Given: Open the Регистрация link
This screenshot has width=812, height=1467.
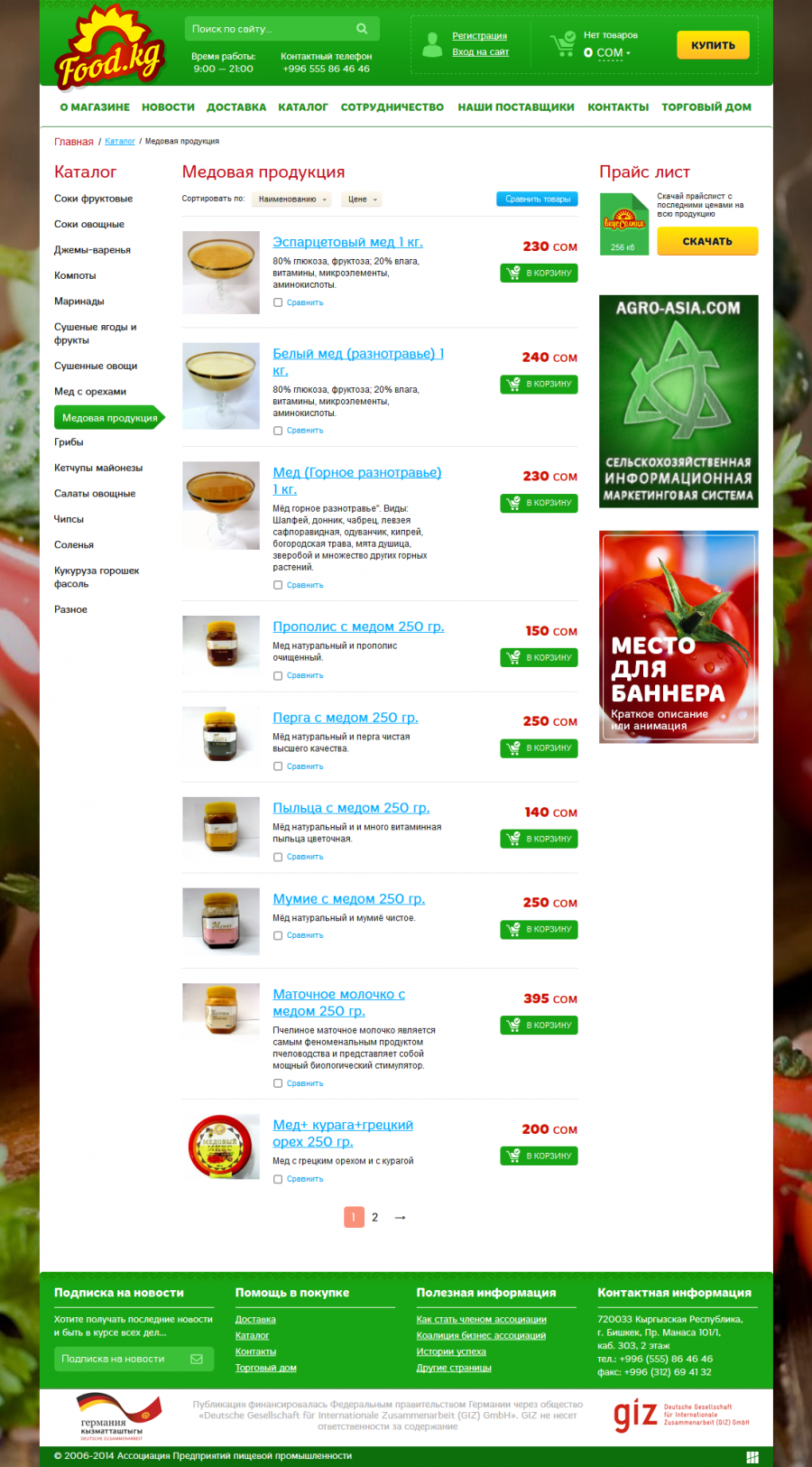Looking at the screenshot, I should pyautogui.click(x=479, y=36).
